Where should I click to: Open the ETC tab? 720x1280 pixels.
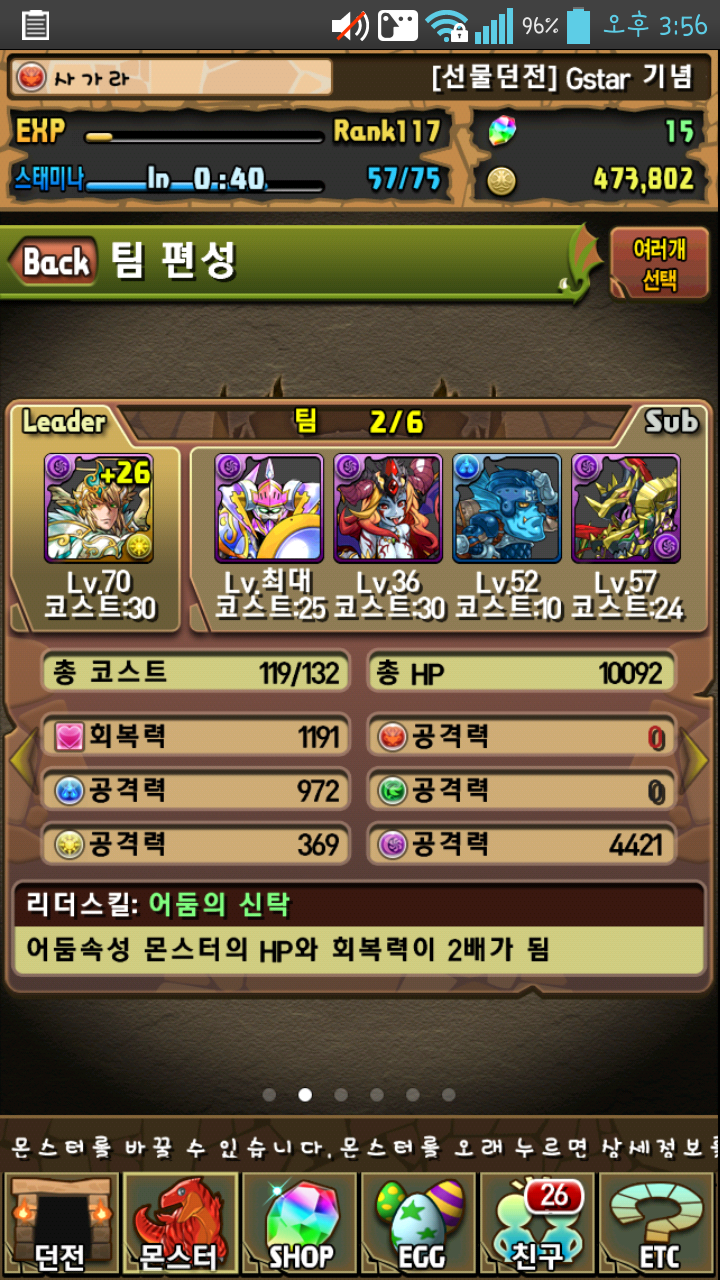pyautogui.click(x=660, y=1224)
